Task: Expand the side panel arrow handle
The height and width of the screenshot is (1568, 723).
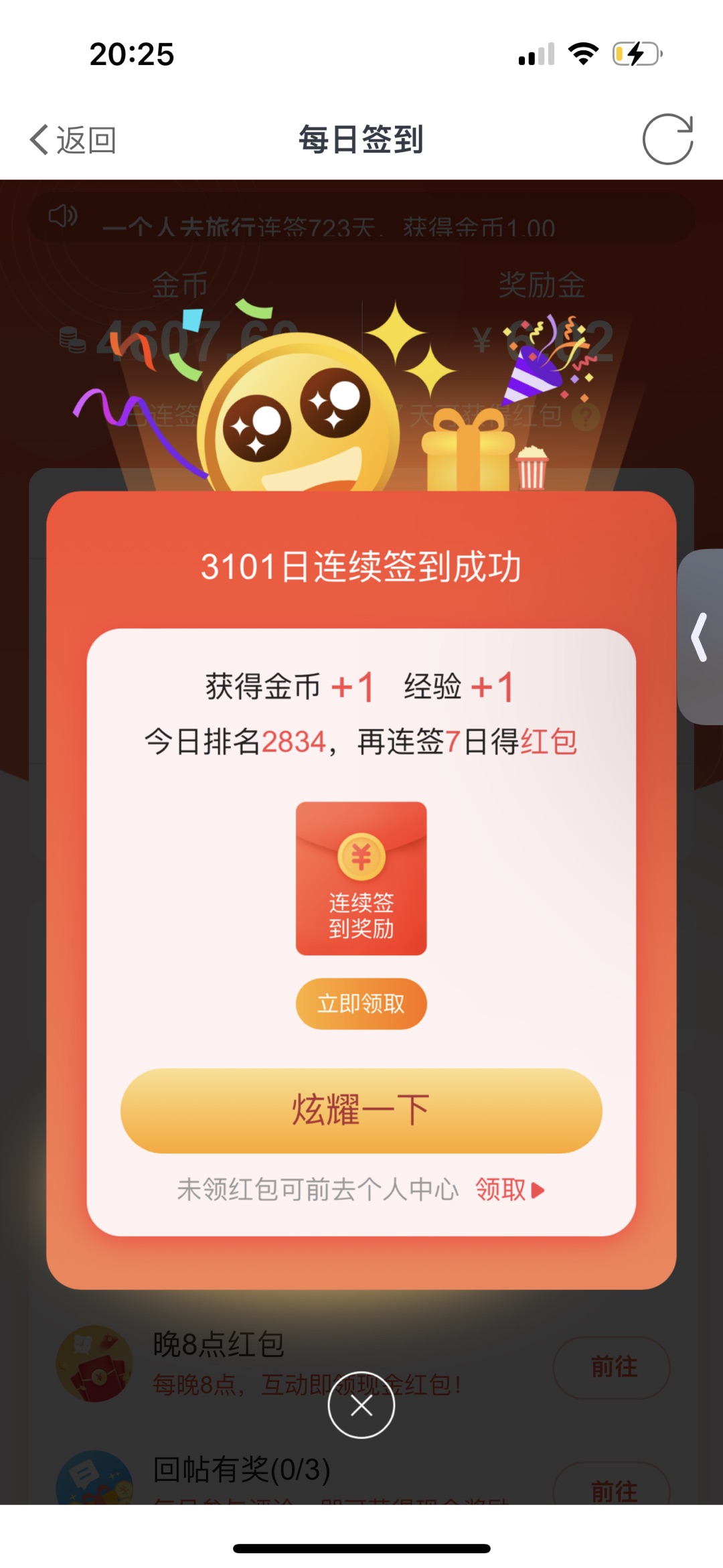Action: click(700, 636)
